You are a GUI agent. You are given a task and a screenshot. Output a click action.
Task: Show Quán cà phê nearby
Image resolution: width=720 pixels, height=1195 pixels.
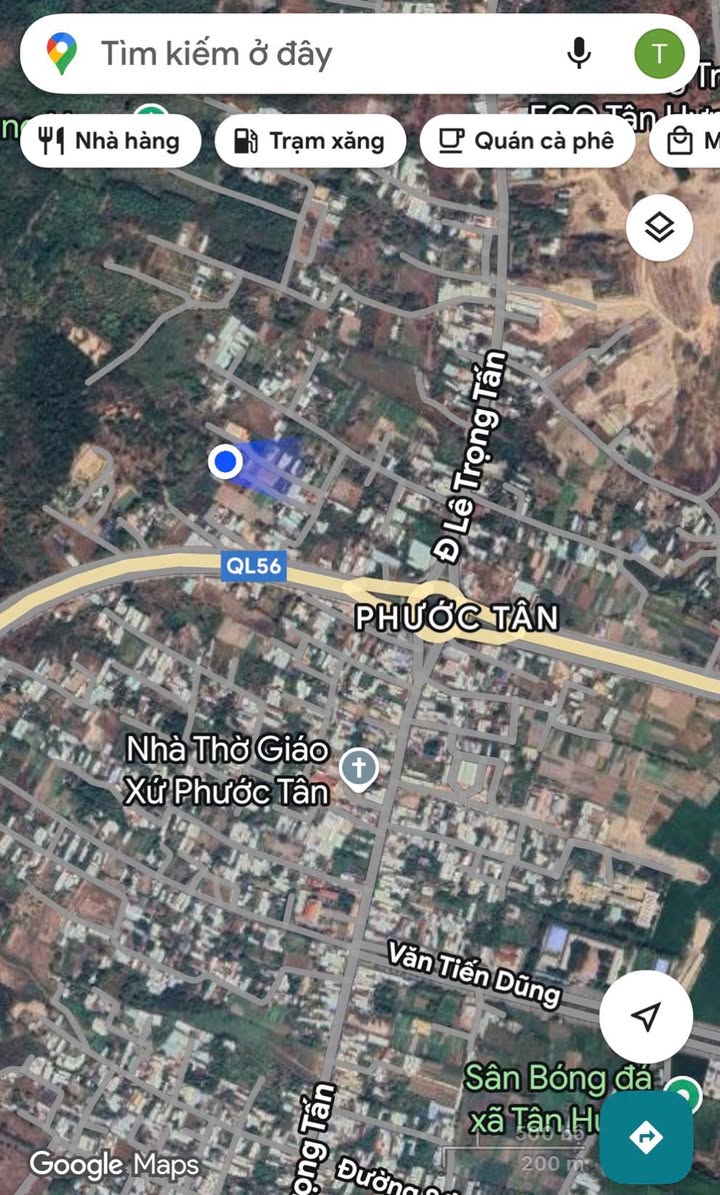click(527, 141)
